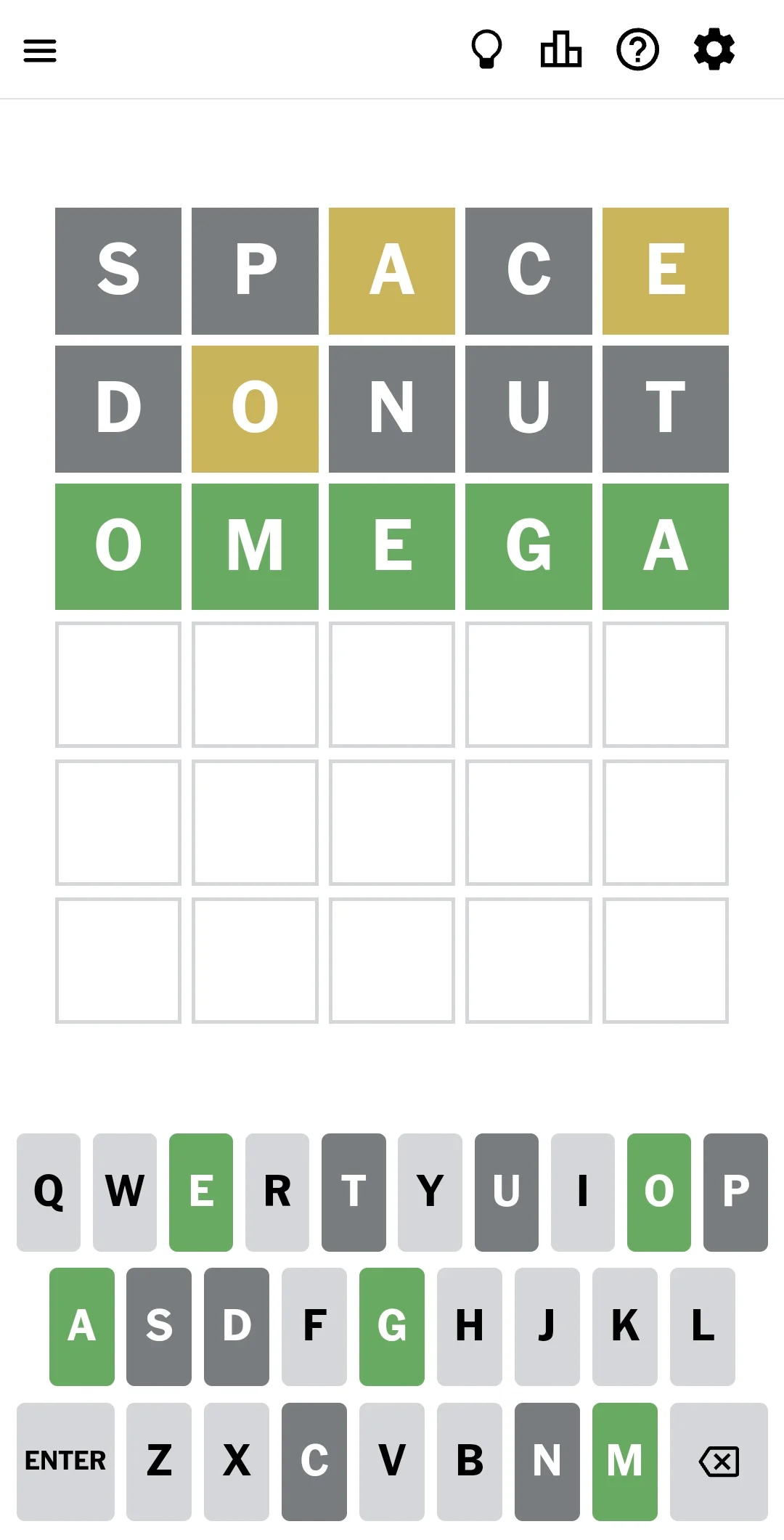784x1540 pixels.
Task: Select the V key
Action: click(x=392, y=1461)
